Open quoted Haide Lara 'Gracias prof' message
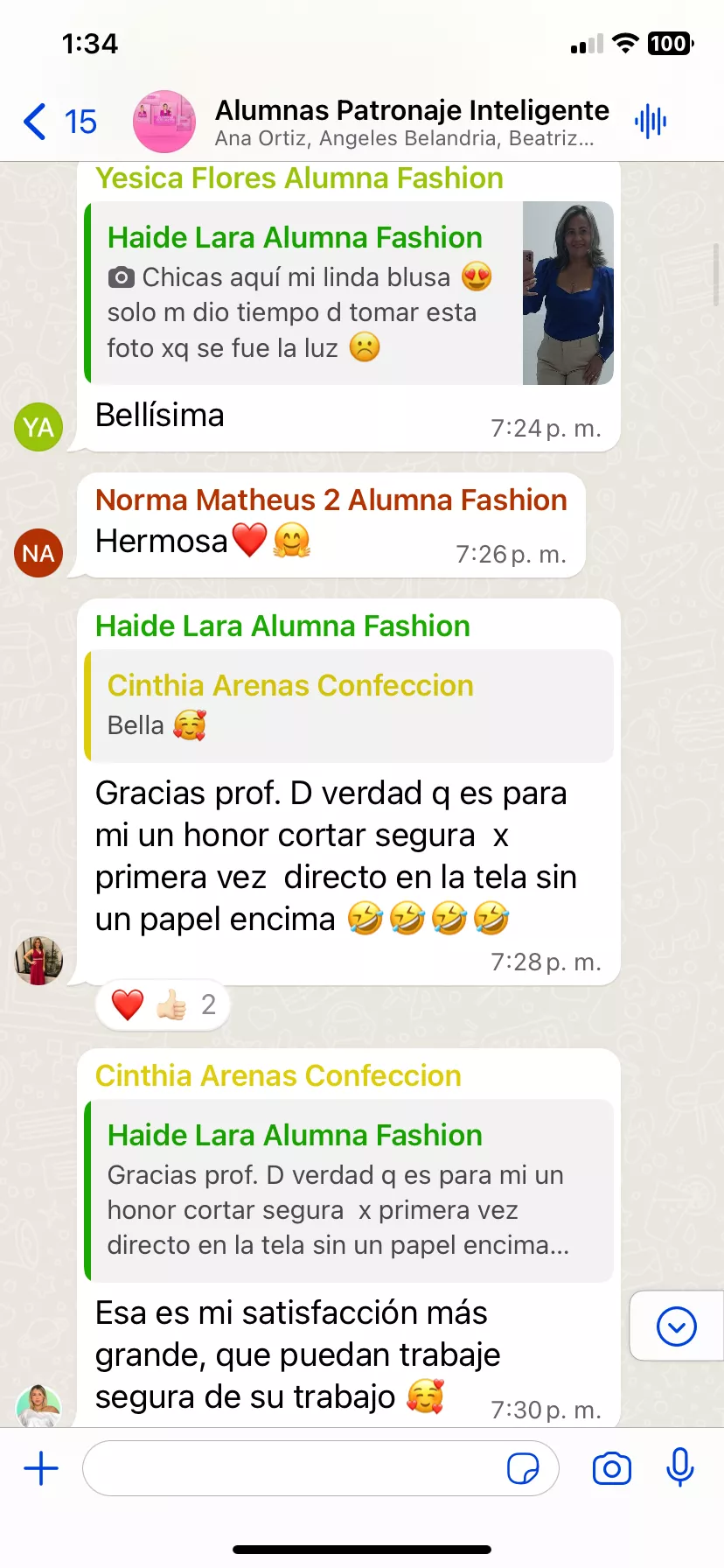 tap(349, 1190)
